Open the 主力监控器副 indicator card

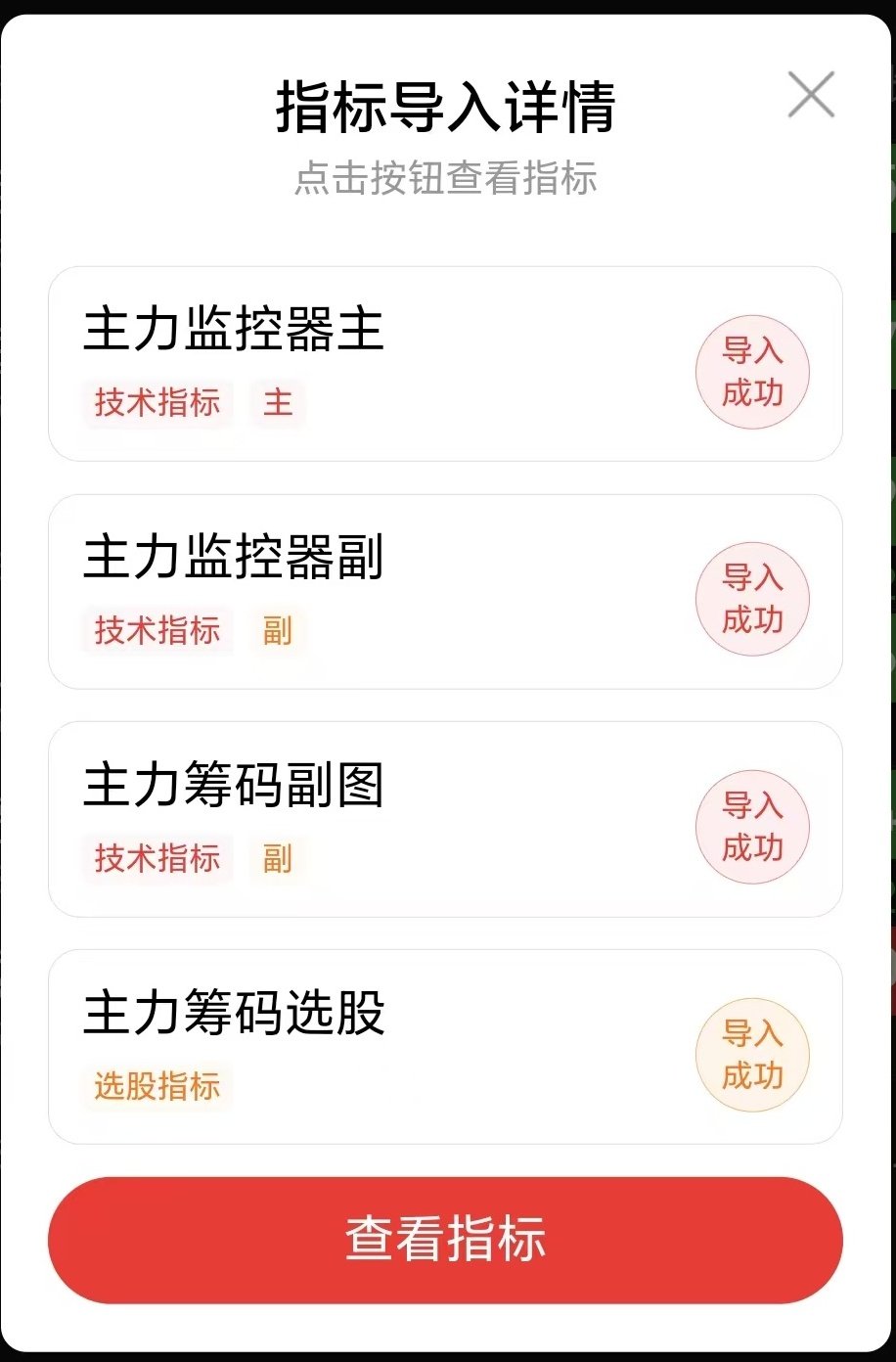coord(445,592)
